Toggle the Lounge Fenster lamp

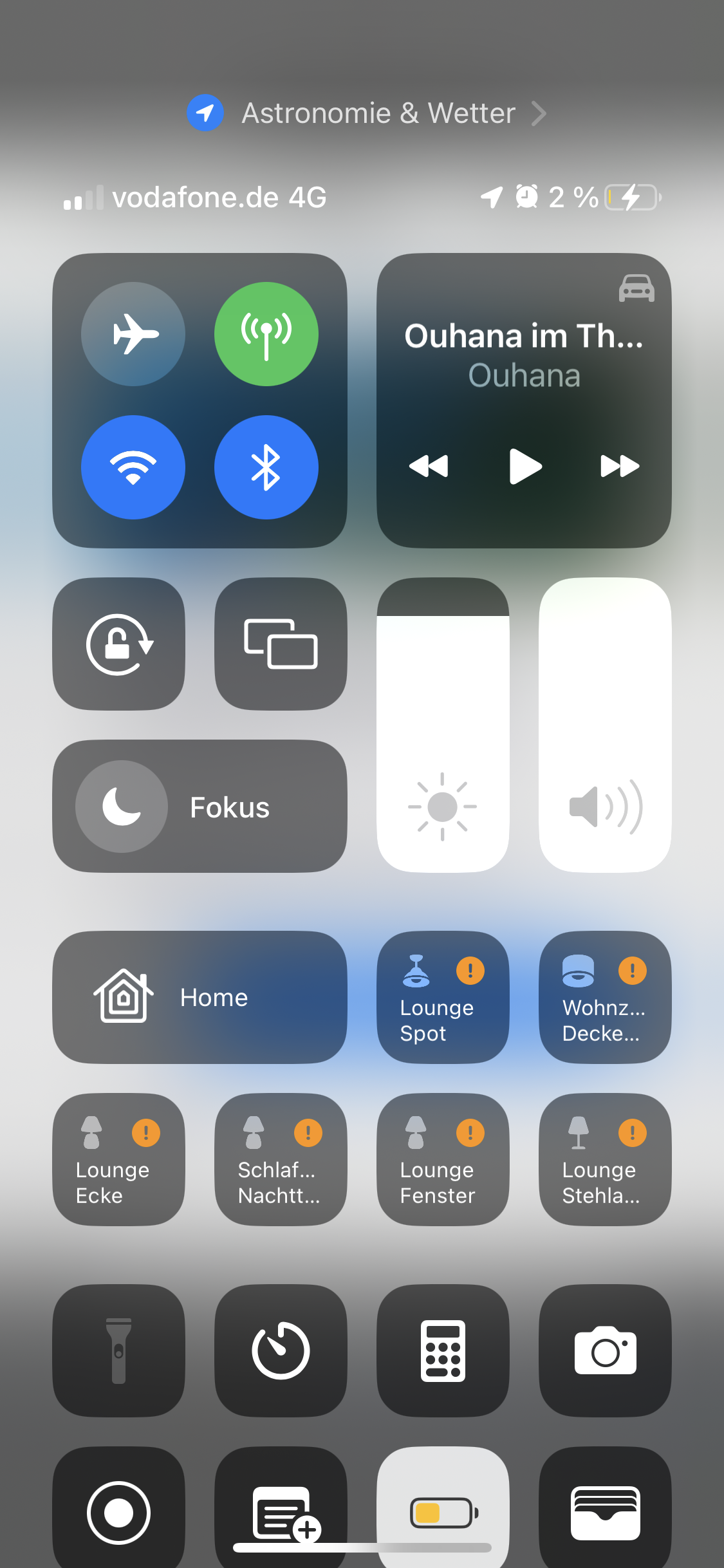coord(443,1159)
